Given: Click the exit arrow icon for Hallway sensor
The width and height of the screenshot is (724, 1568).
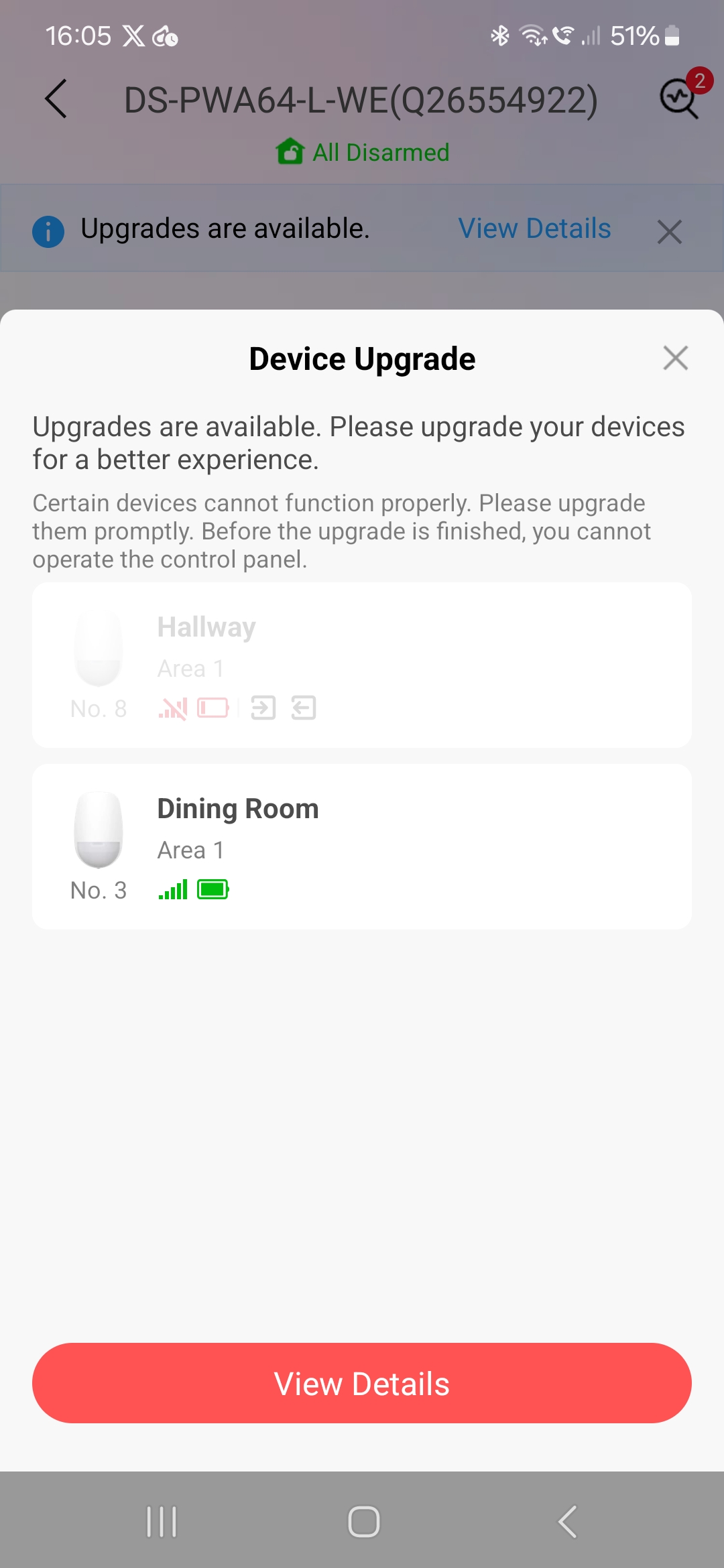Looking at the screenshot, I should (304, 708).
